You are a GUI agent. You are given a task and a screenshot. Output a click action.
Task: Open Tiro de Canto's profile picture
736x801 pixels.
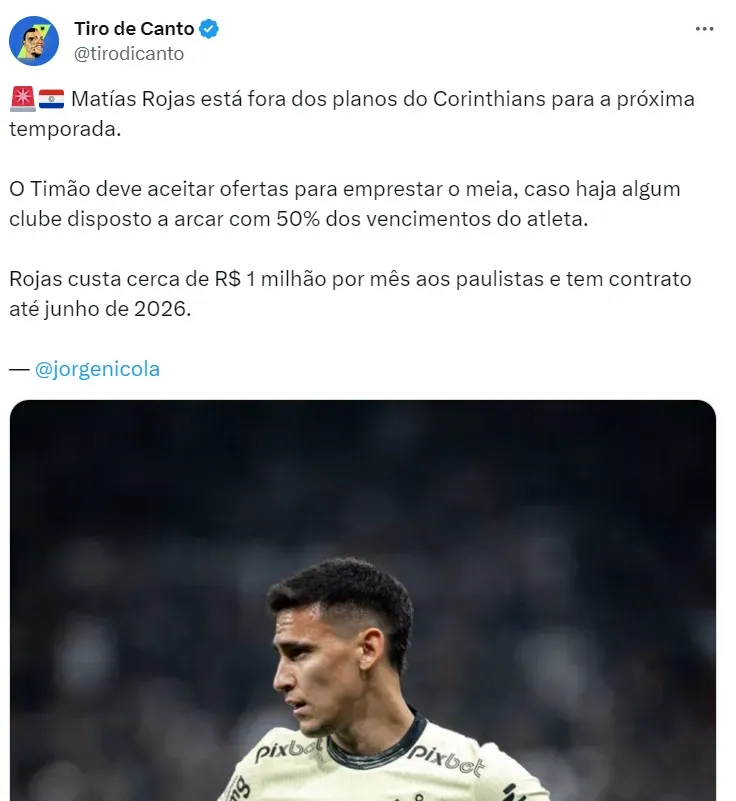[x=34, y=41]
